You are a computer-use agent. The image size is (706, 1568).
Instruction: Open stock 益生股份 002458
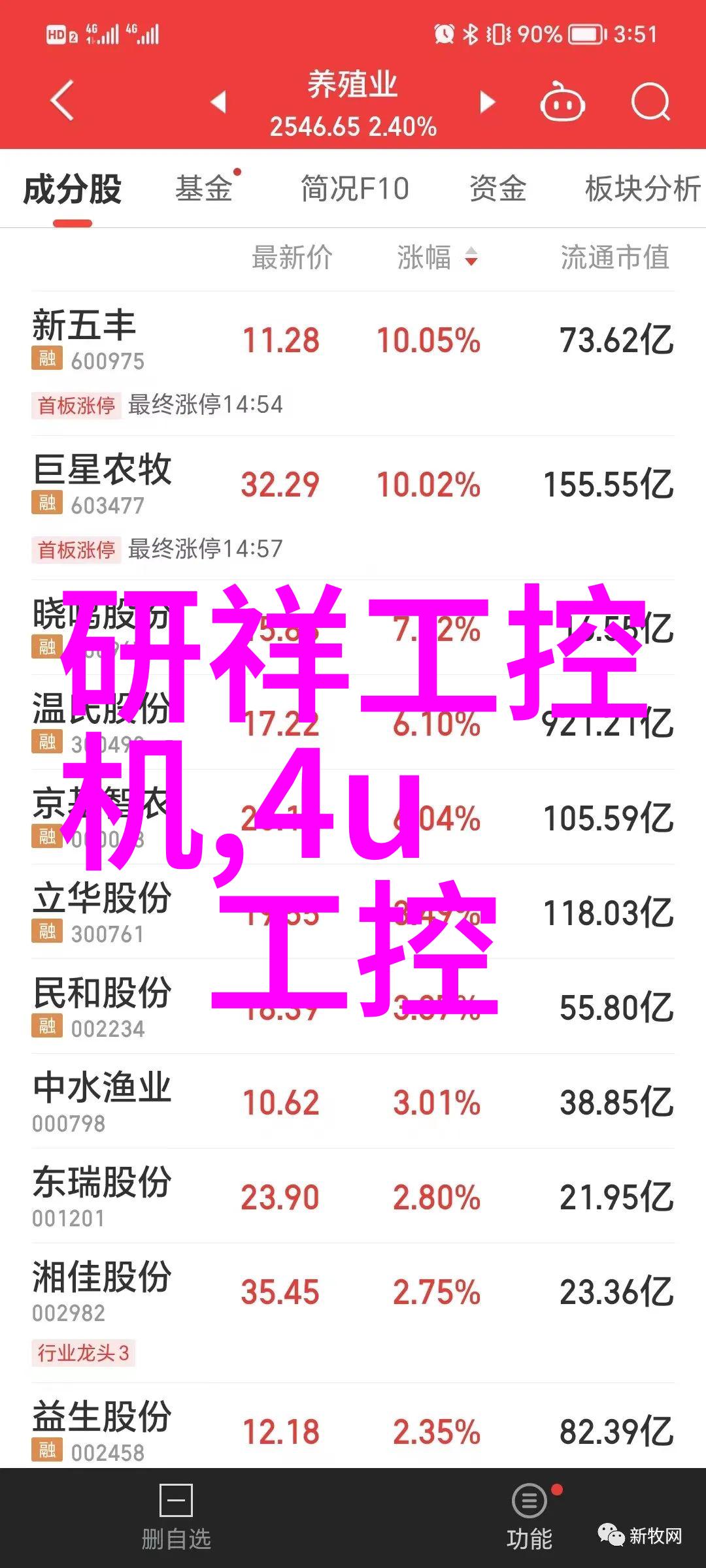click(353, 1431)
